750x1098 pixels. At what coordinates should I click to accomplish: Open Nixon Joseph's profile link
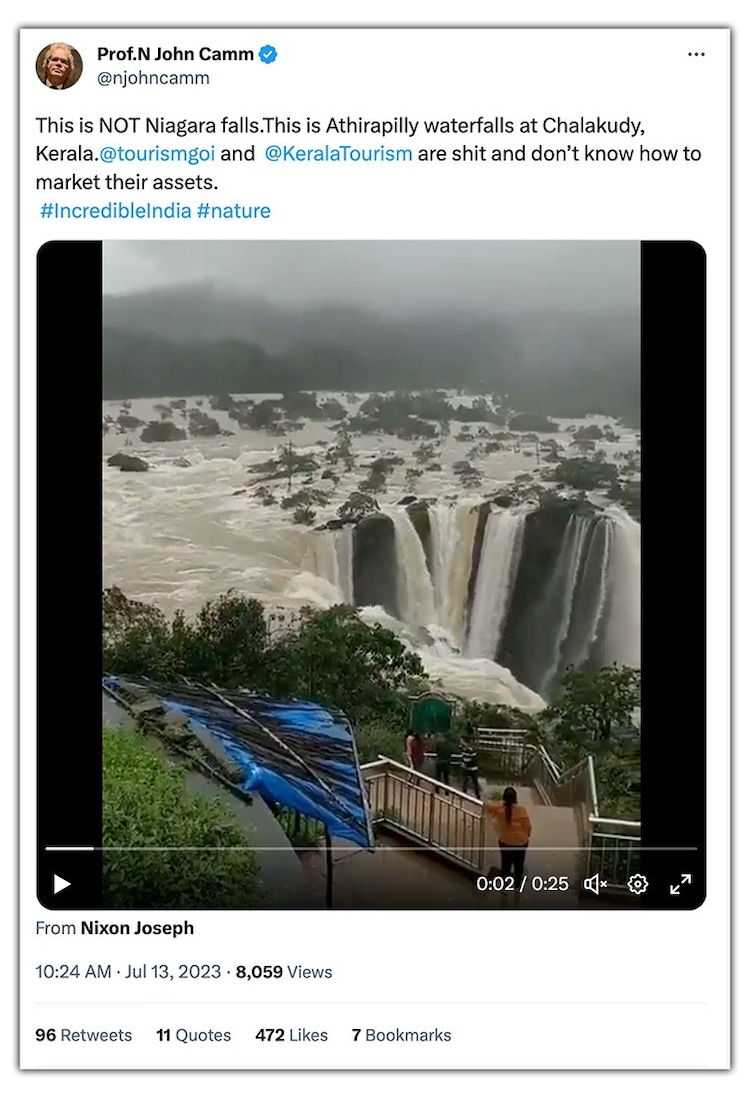(x=137, y=928)
